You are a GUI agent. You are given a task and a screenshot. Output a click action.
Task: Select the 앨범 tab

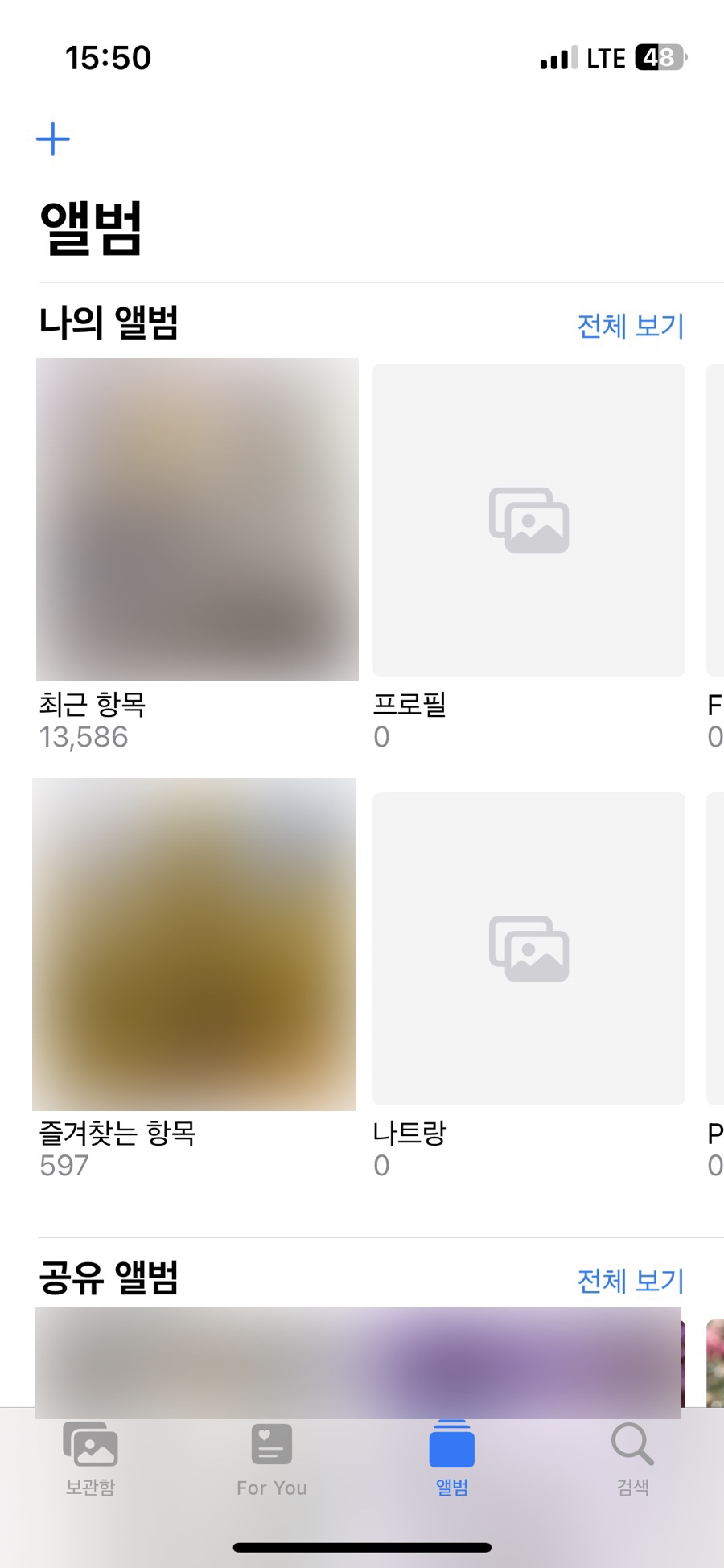[x=452, y=1459]
